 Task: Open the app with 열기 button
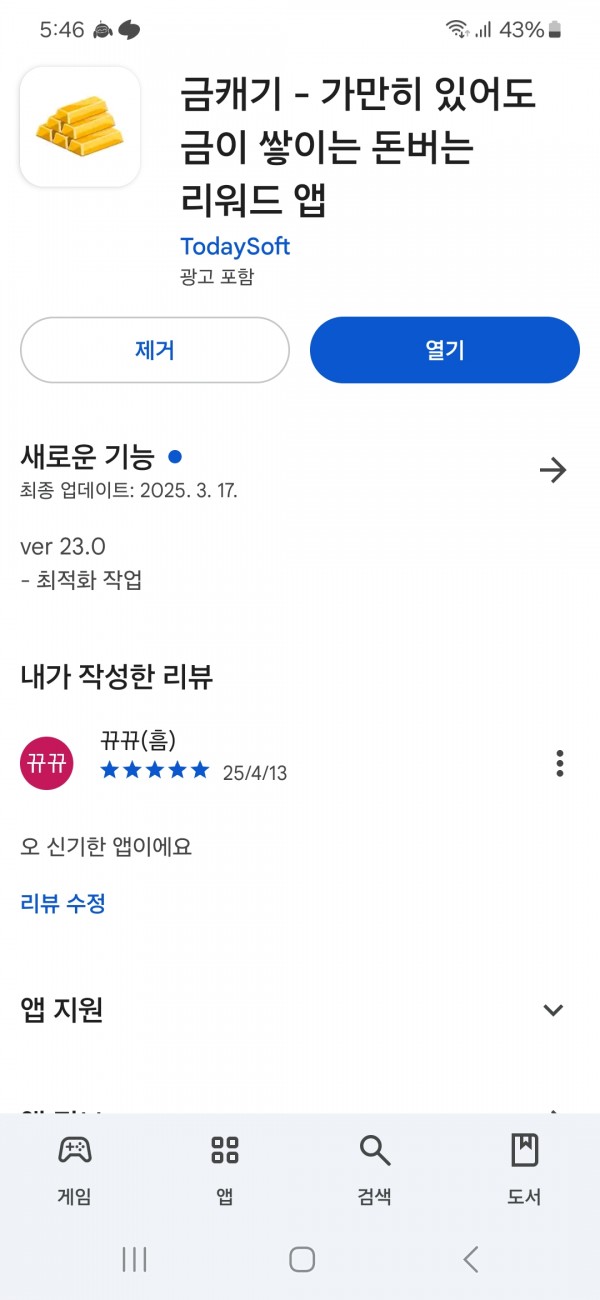click(445, 350)
